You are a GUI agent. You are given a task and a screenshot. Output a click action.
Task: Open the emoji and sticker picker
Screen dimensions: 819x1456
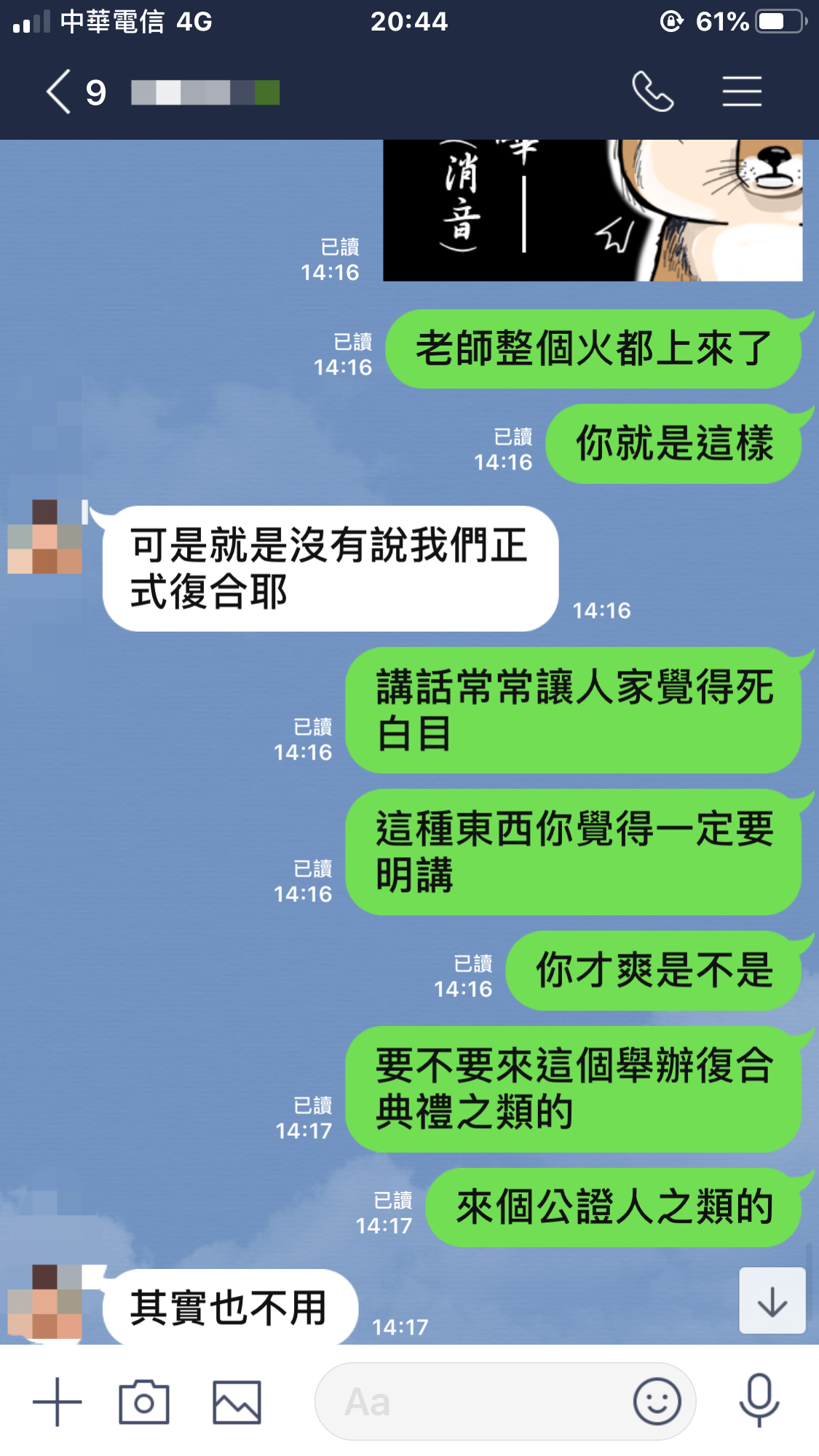(657, 1401)
